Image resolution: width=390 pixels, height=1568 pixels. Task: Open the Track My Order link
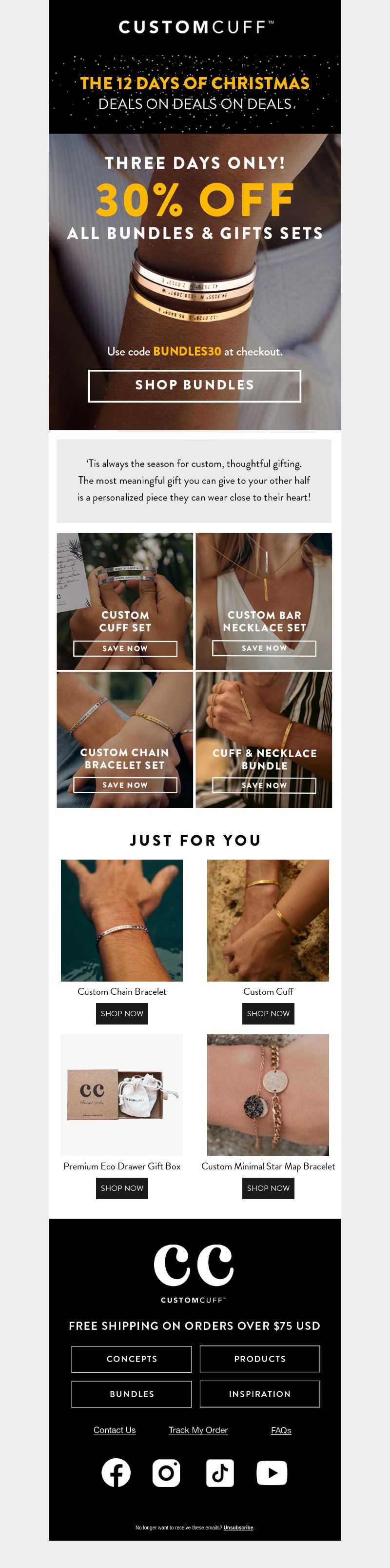point(198,1430)
